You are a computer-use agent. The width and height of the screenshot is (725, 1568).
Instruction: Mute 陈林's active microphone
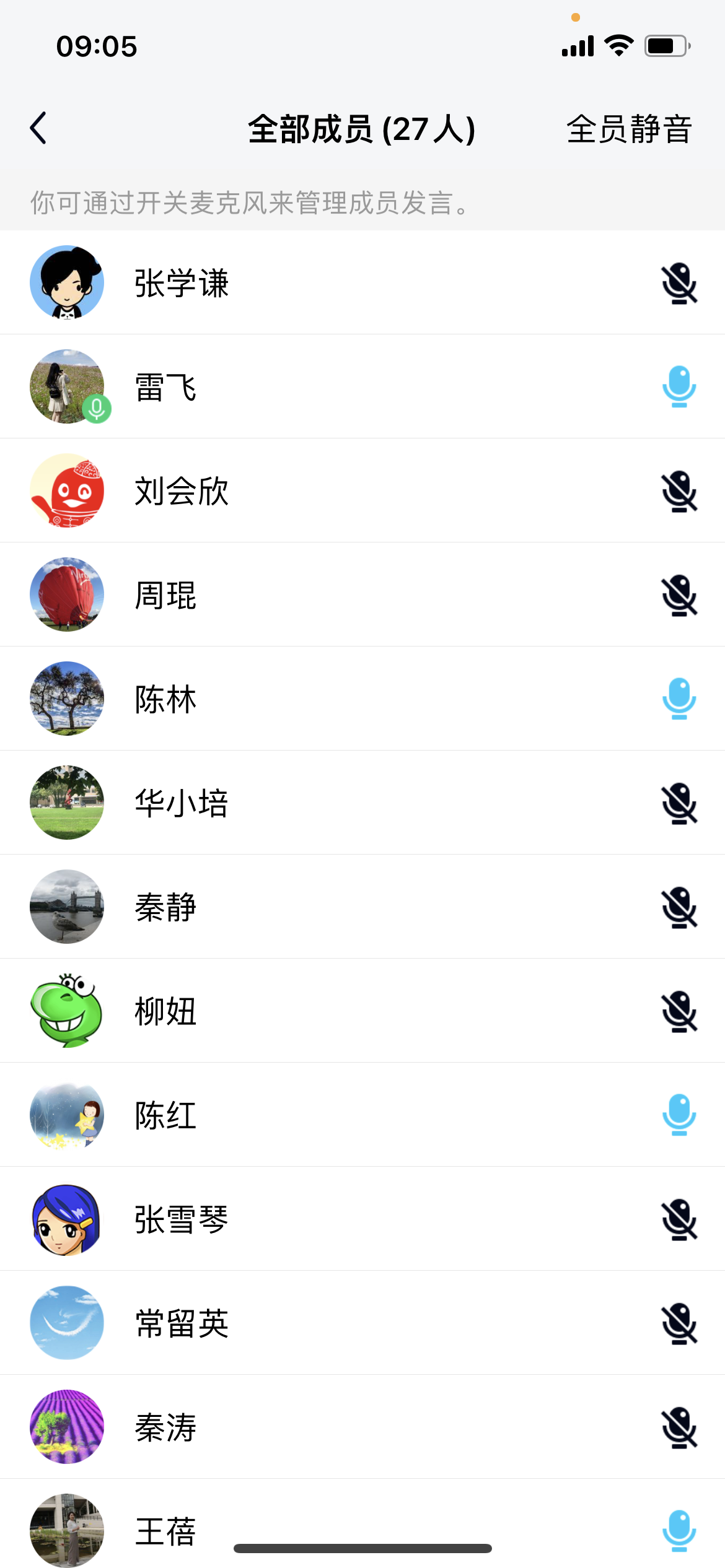pos(680,700)
